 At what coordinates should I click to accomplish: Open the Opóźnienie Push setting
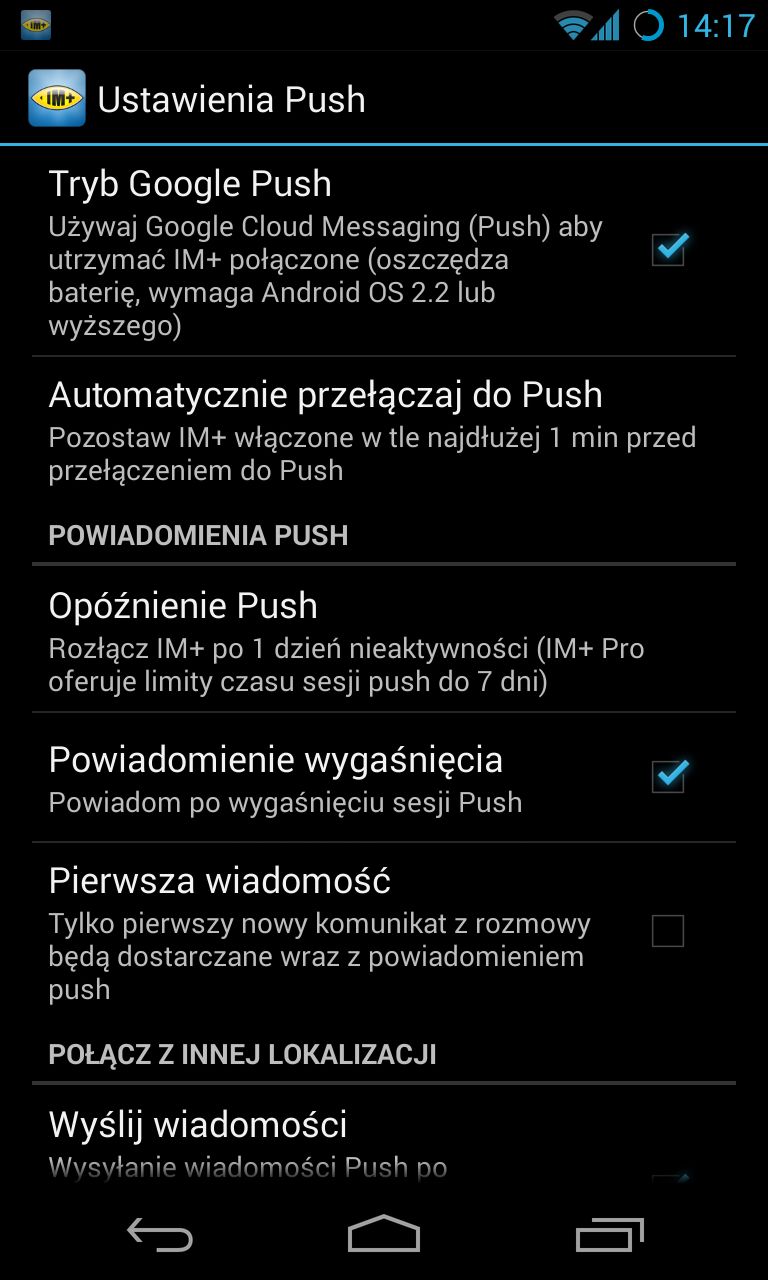(384, 640)
